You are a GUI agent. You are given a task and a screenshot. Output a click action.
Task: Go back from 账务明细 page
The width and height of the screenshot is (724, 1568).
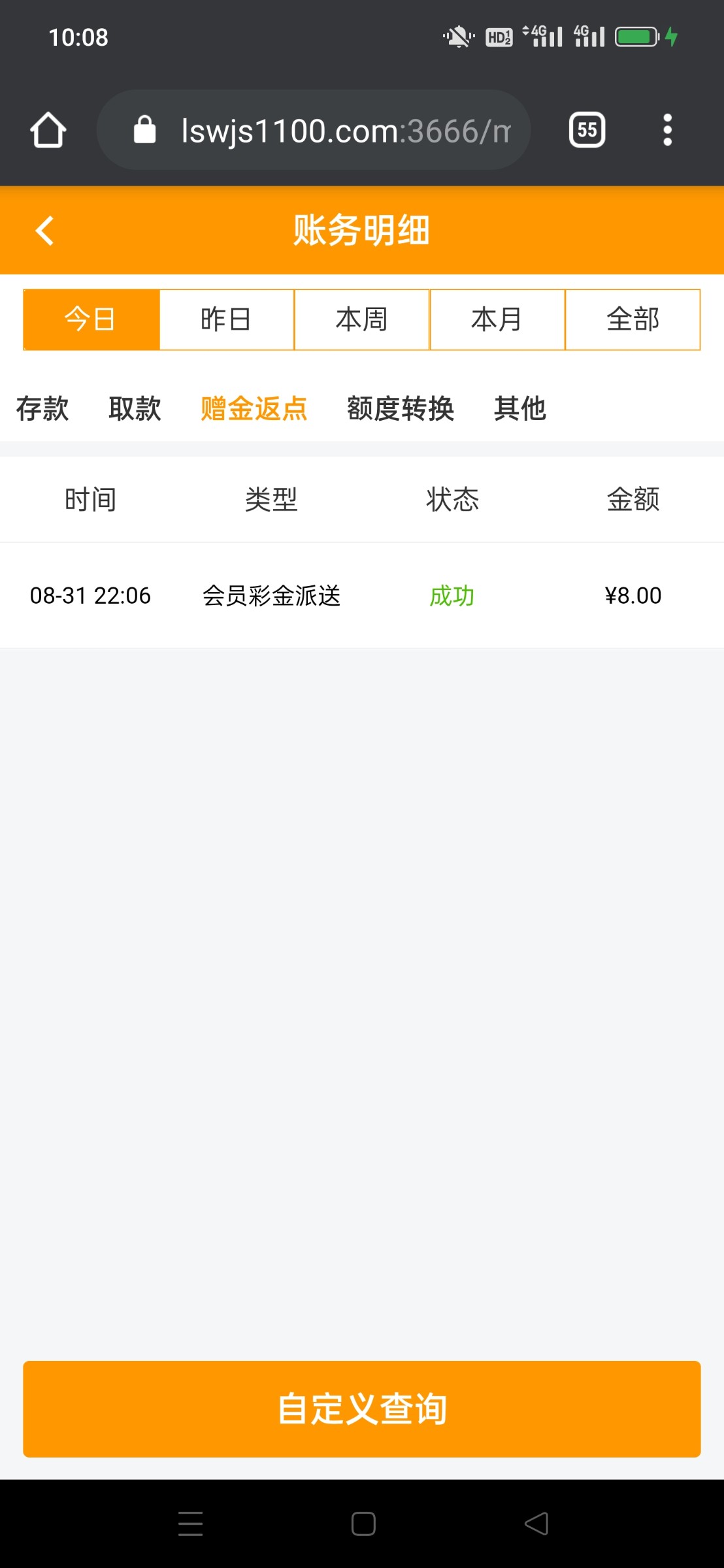(44, 231)
